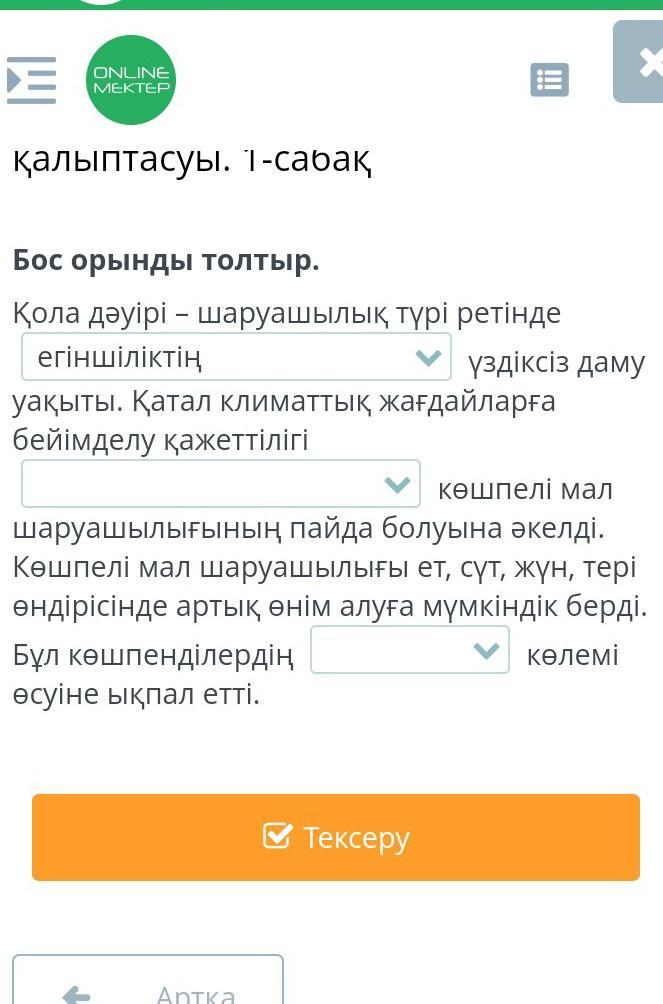Open the empty dropdown before көшпелі мал
Image resolution: width=663 pixels, height=1004 pixels.
pos(221,485)
